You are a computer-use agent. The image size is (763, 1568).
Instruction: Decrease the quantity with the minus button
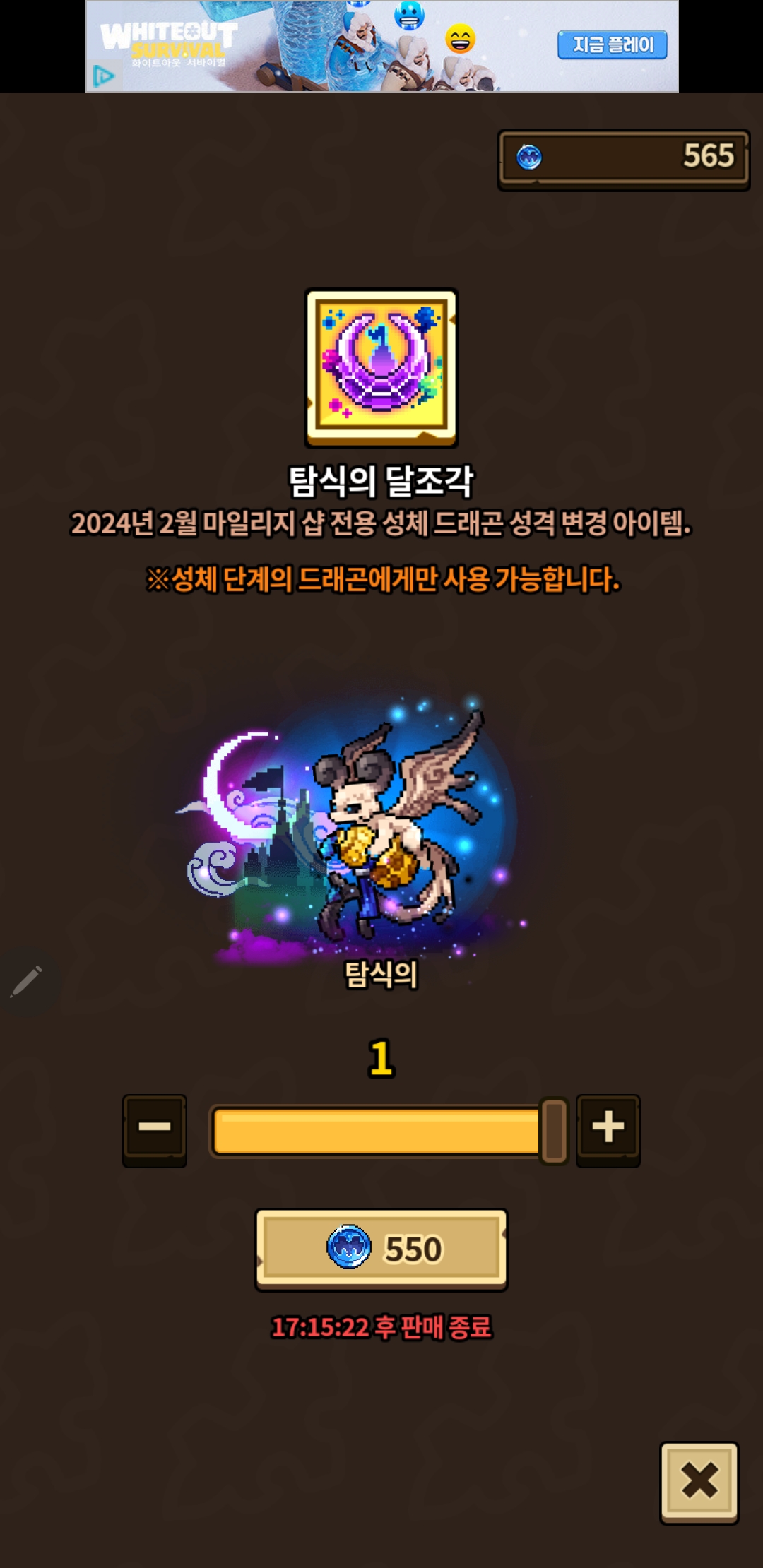[x=155, y=1129]
